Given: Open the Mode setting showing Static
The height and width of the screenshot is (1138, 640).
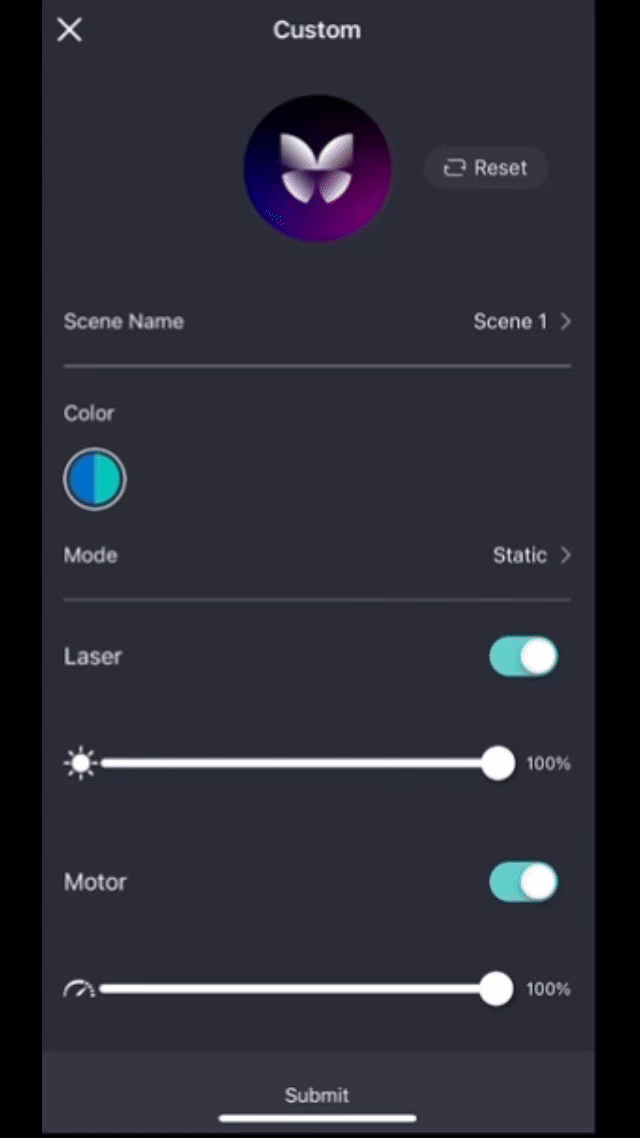Looking at the screenshot, I should pos(317,555).
